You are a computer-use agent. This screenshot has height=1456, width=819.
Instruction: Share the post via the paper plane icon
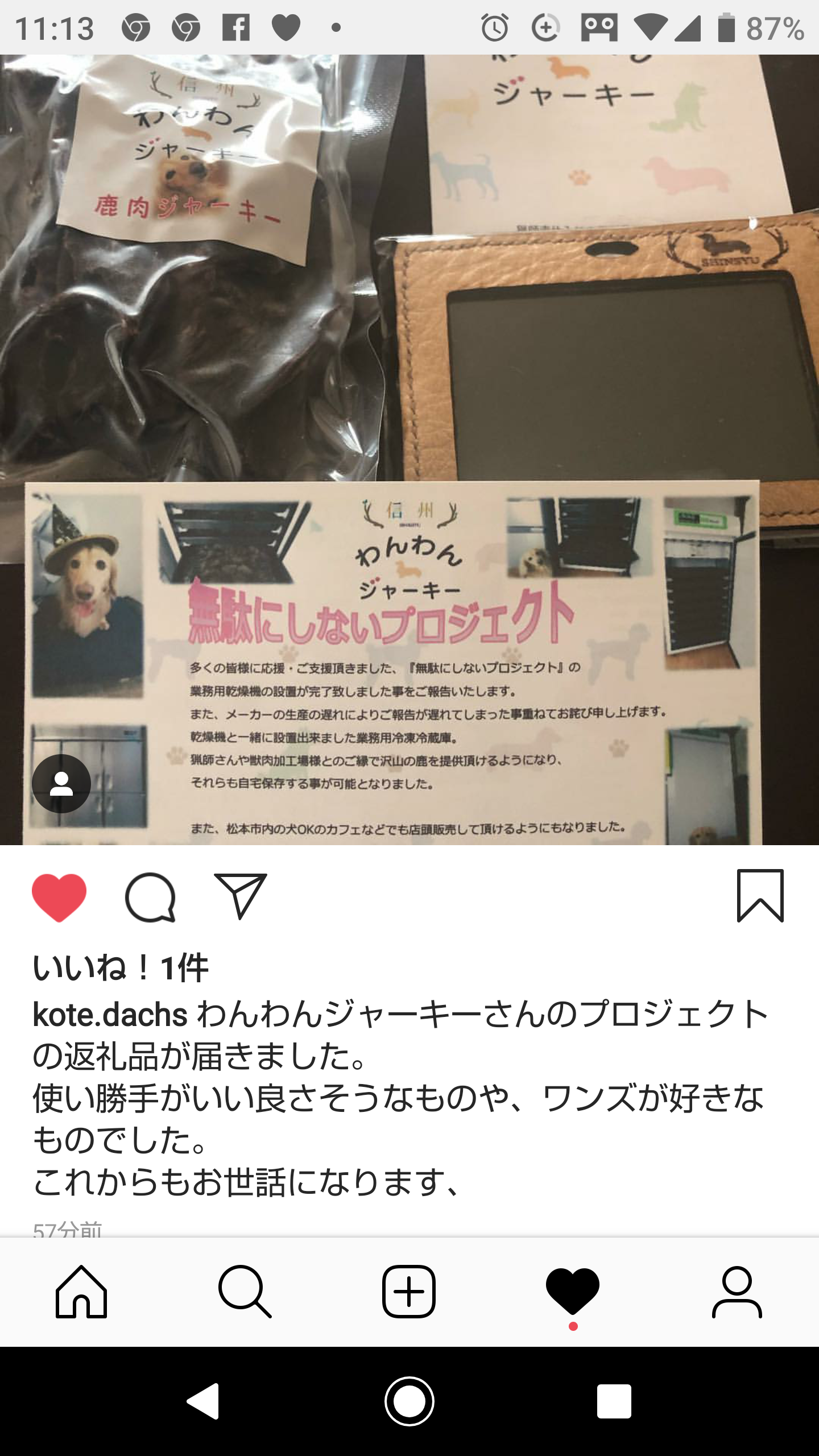point(240,897)
